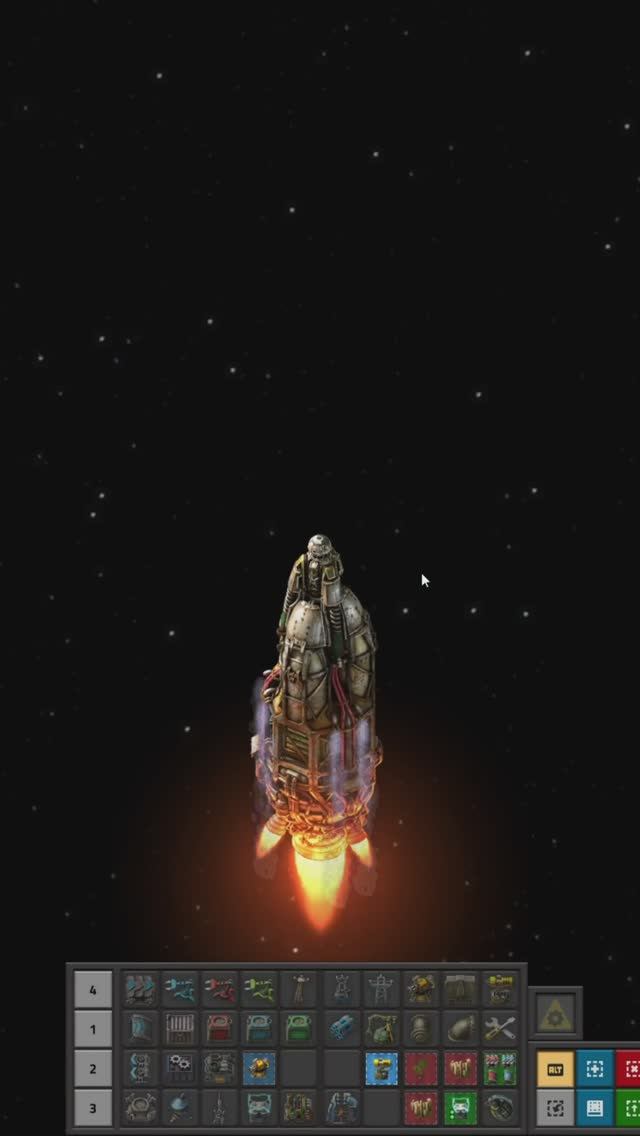Image resolution: width=640 pixels, height=1136 pixels.
Task: Tap the blue grid blueprint button
Action: pos(594,1108)
